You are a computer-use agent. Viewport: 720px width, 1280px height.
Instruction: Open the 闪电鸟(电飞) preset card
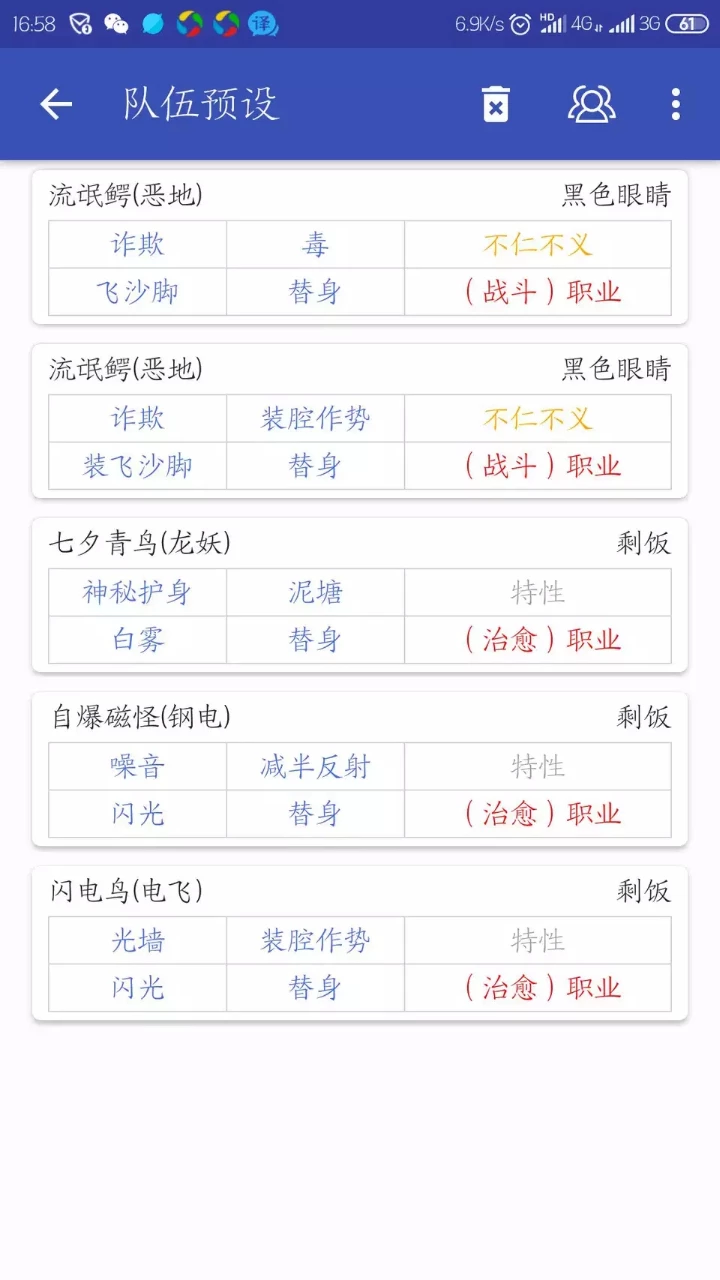tap(126, 891)
